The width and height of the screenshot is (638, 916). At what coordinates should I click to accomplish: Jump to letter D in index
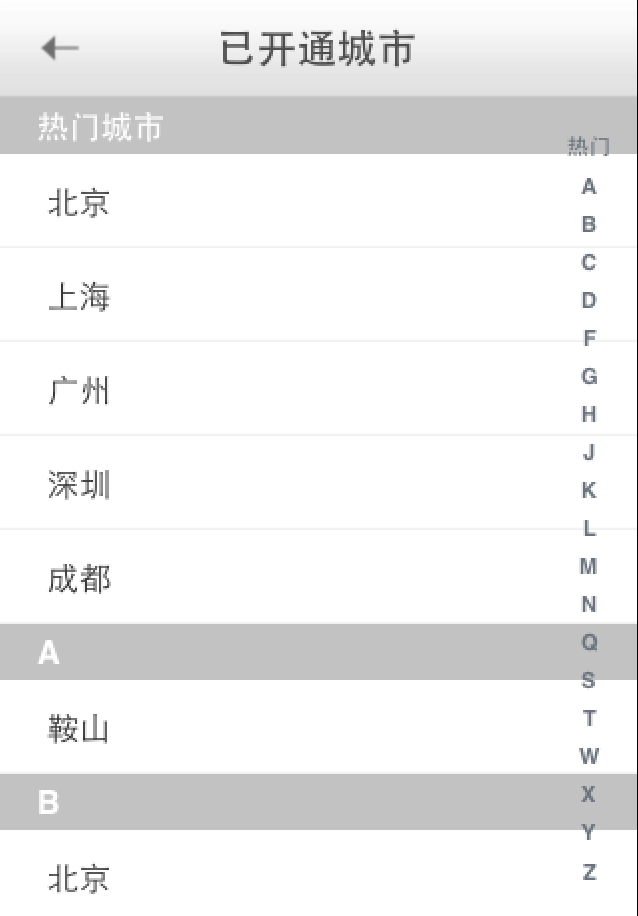click(x=589, y=301)
